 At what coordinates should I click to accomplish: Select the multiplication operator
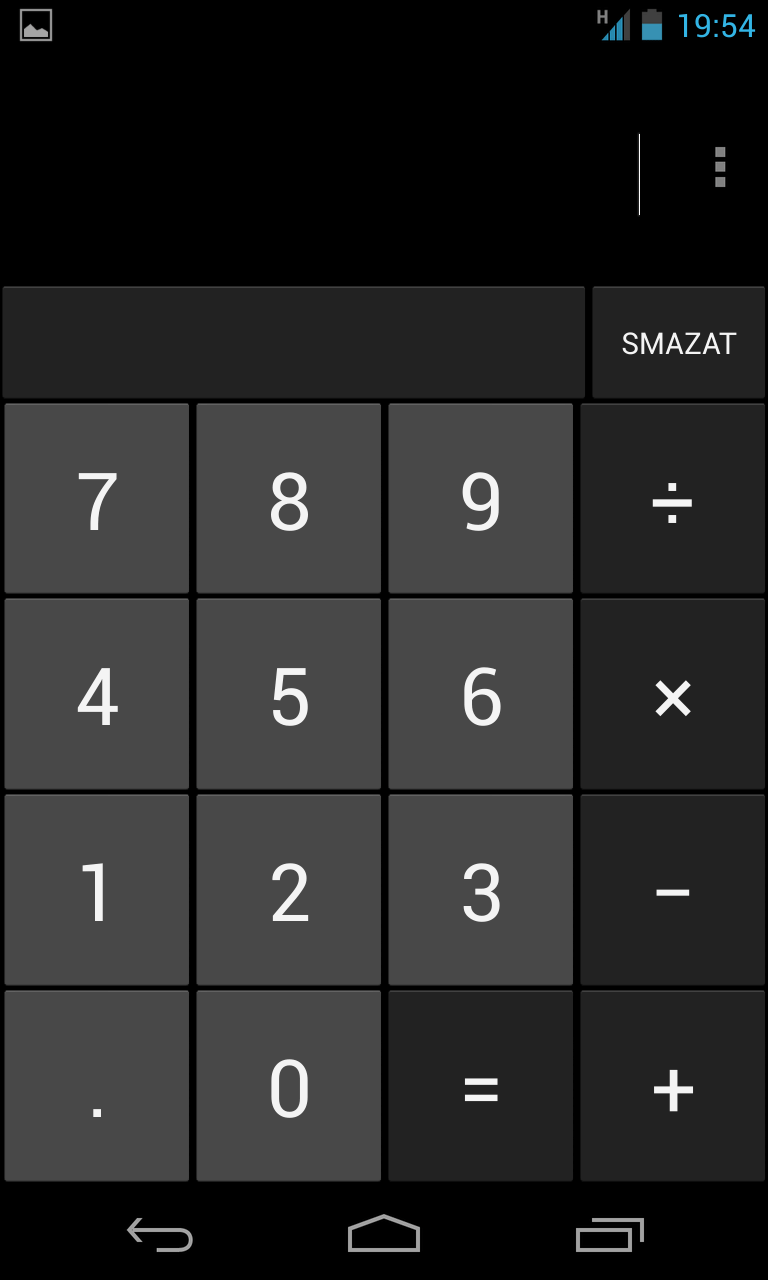672,694
